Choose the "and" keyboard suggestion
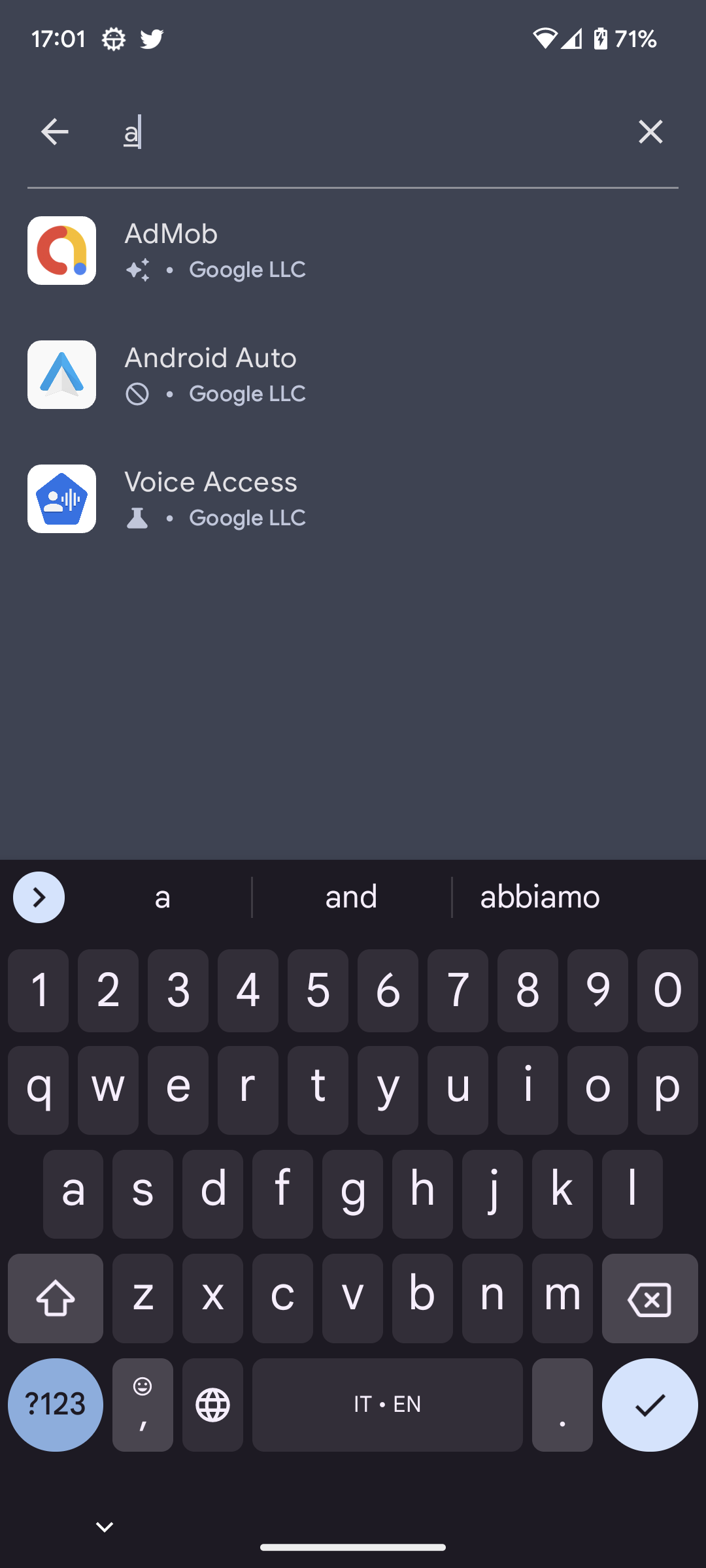Image resolution: width=706 pixels, height=1568 pixels. pos(351,897)
